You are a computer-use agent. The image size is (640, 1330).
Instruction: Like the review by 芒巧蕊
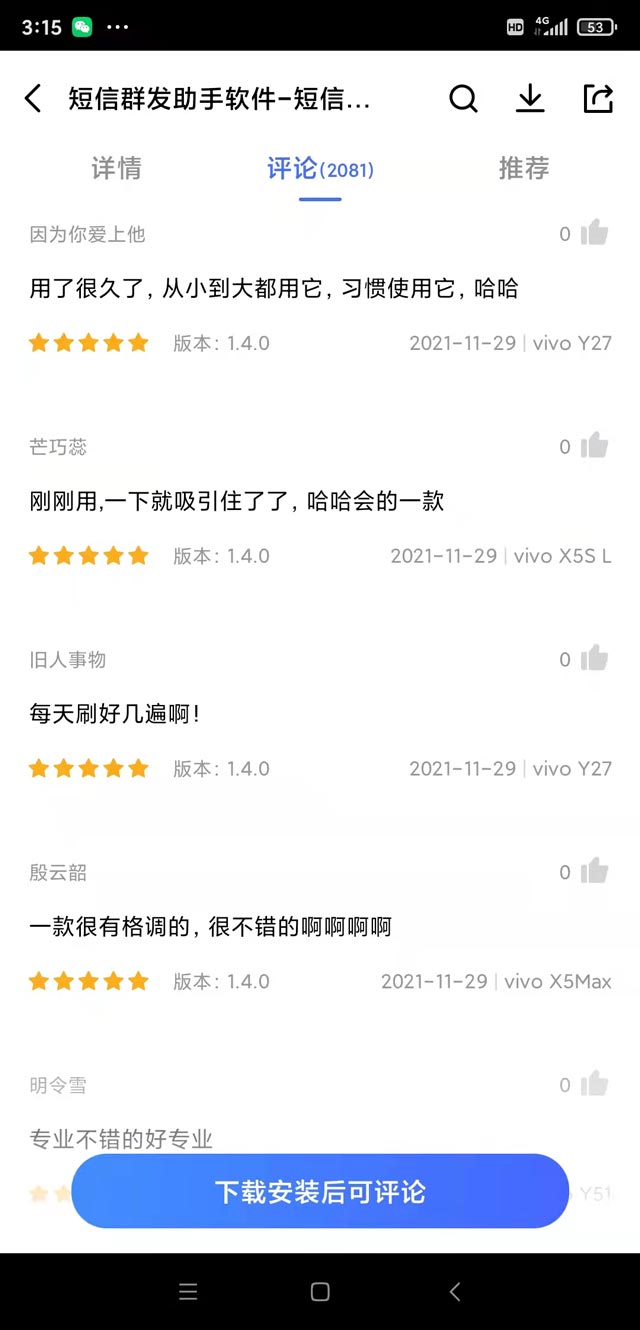[x=594, y=446]
